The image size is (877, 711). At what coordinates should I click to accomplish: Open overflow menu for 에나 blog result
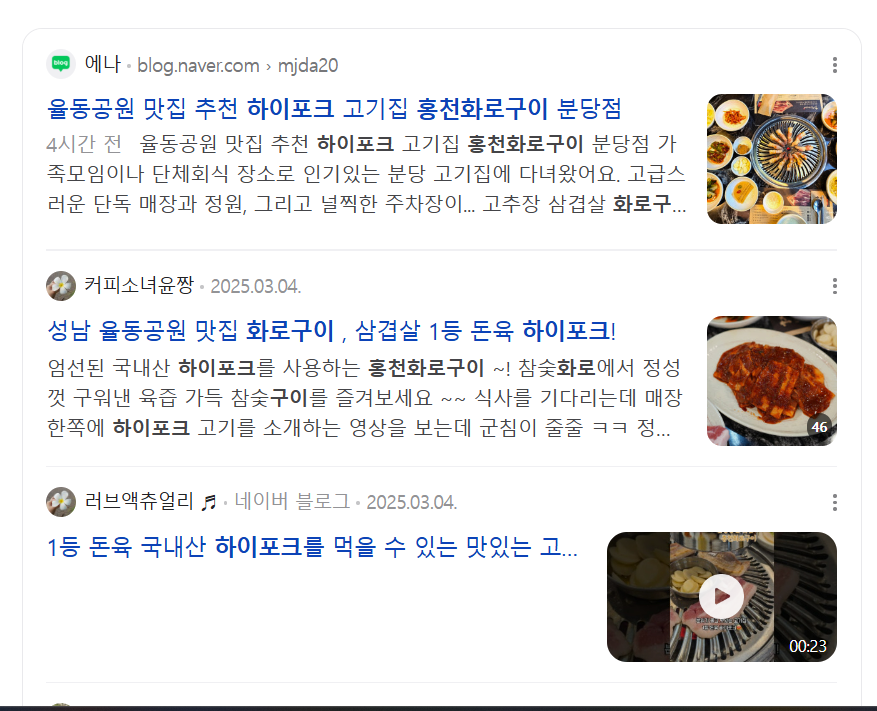[x=834, y=66]
